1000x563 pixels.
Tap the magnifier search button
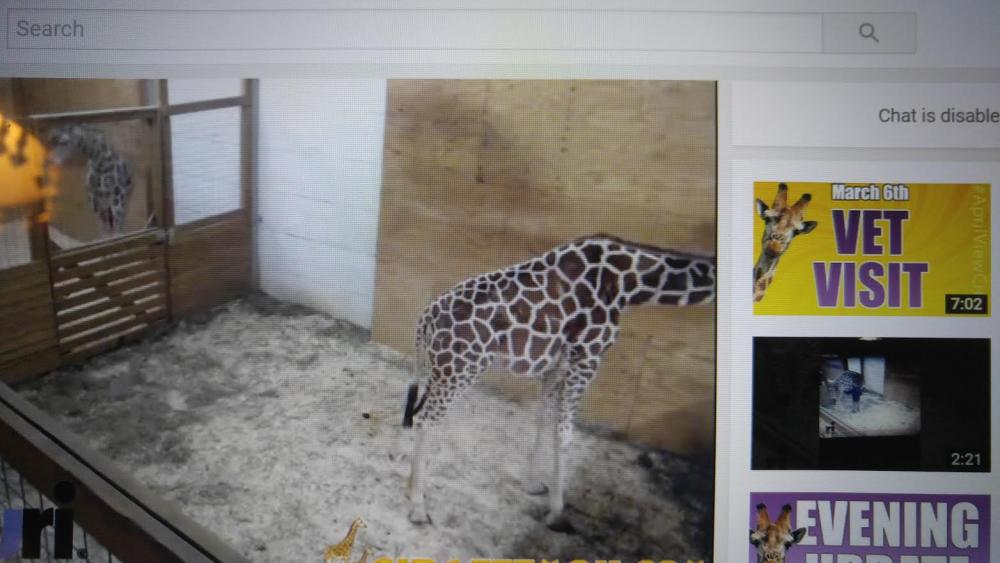(868, 33)
